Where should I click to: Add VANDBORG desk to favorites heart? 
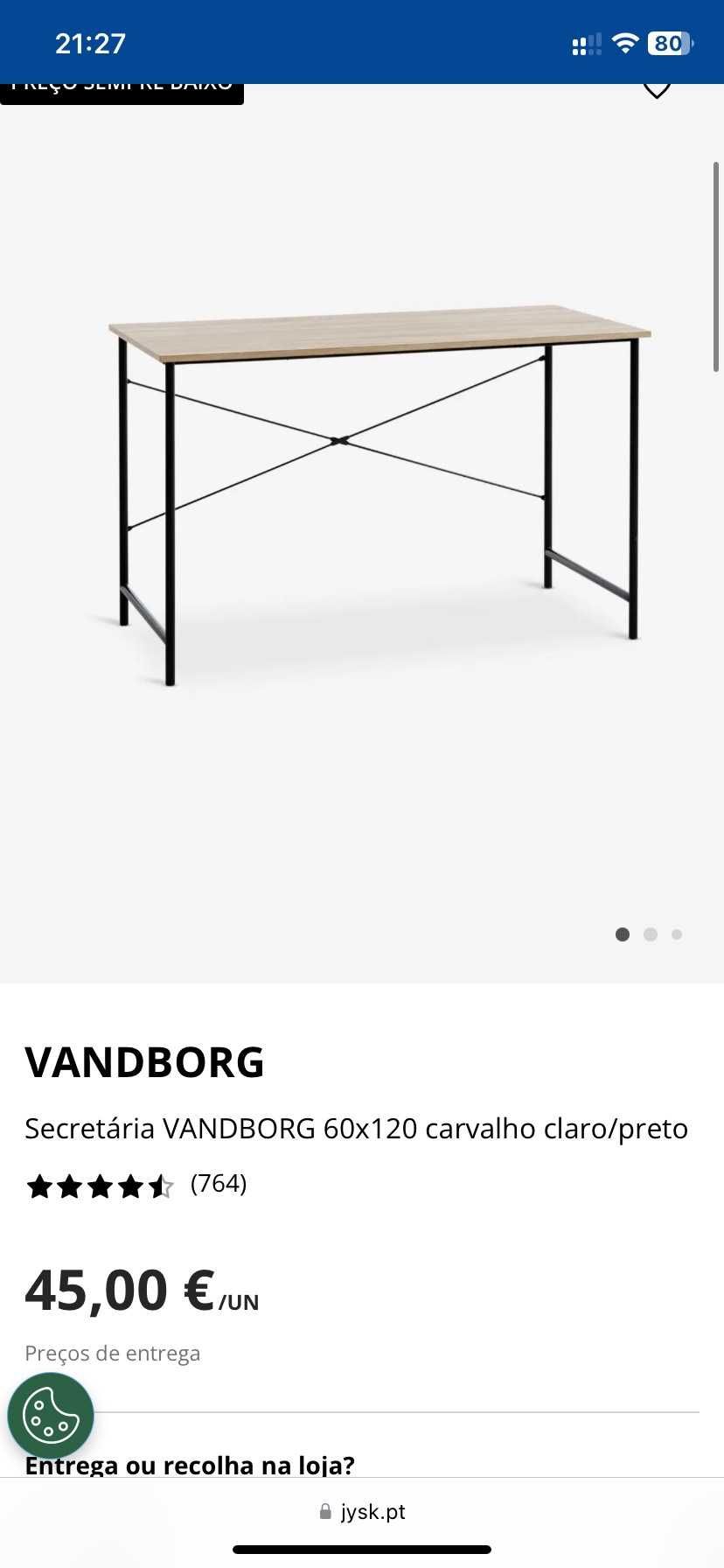[x=656, y=90]
